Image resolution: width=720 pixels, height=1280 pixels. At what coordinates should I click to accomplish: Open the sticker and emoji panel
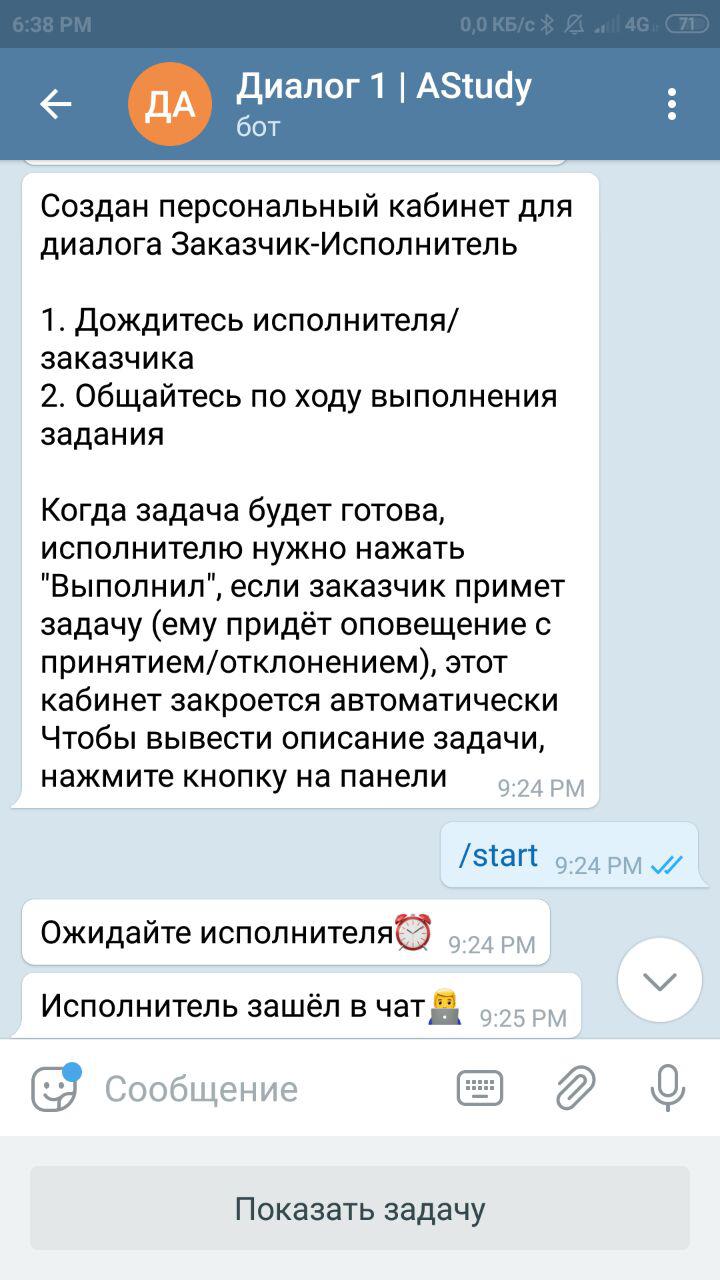(55, 1088)
